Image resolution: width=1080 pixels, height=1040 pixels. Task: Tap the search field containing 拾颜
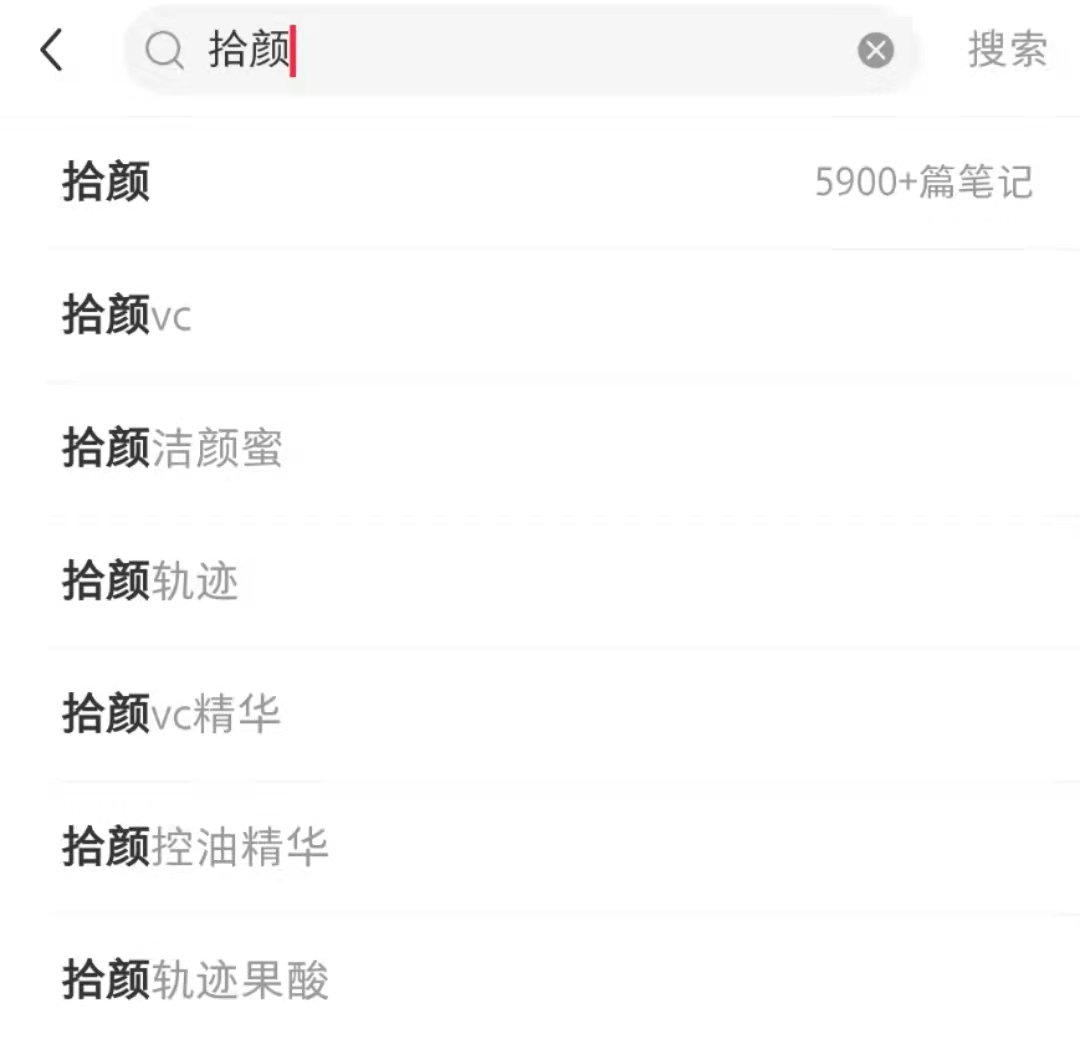[x=500, y=50]
